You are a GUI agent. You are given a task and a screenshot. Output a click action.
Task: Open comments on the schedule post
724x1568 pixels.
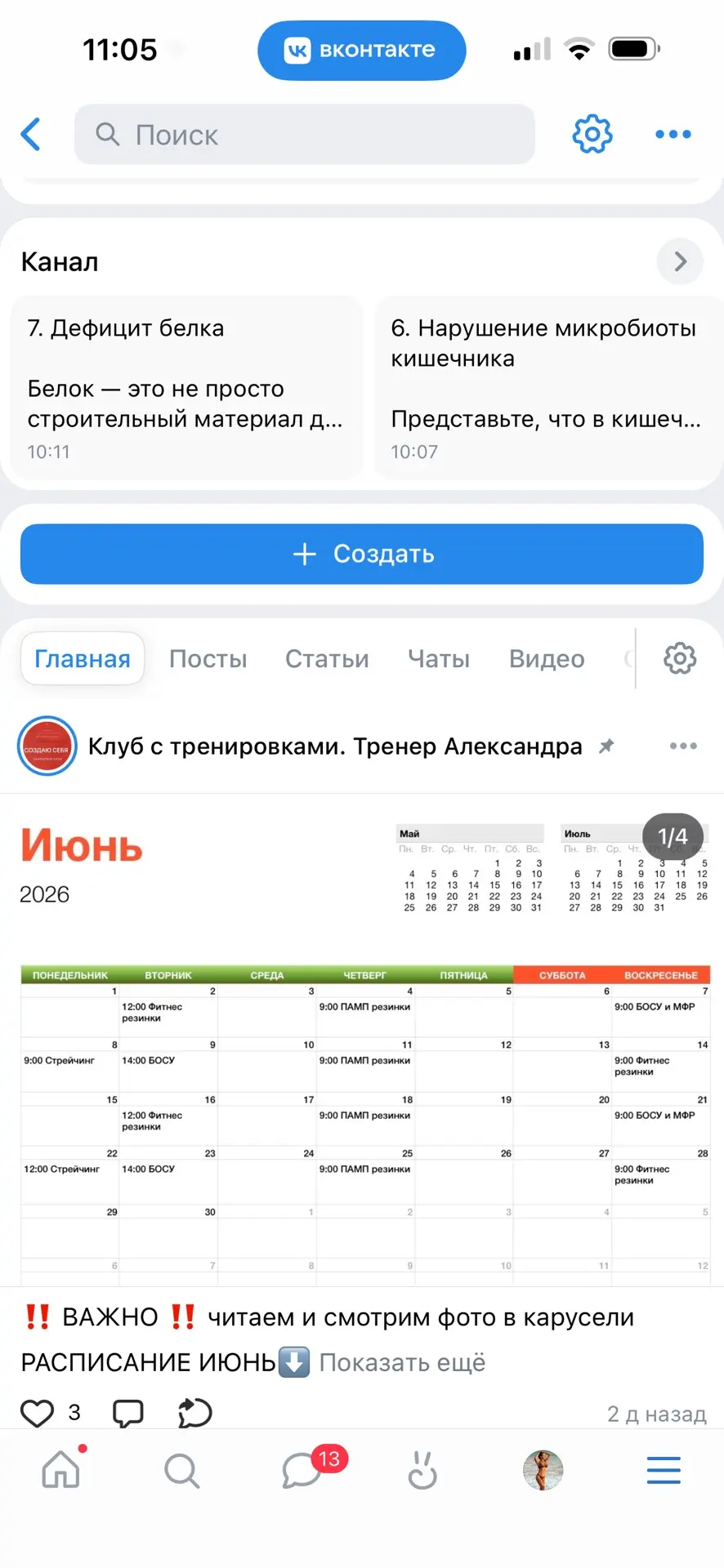tap(127, 1413)
